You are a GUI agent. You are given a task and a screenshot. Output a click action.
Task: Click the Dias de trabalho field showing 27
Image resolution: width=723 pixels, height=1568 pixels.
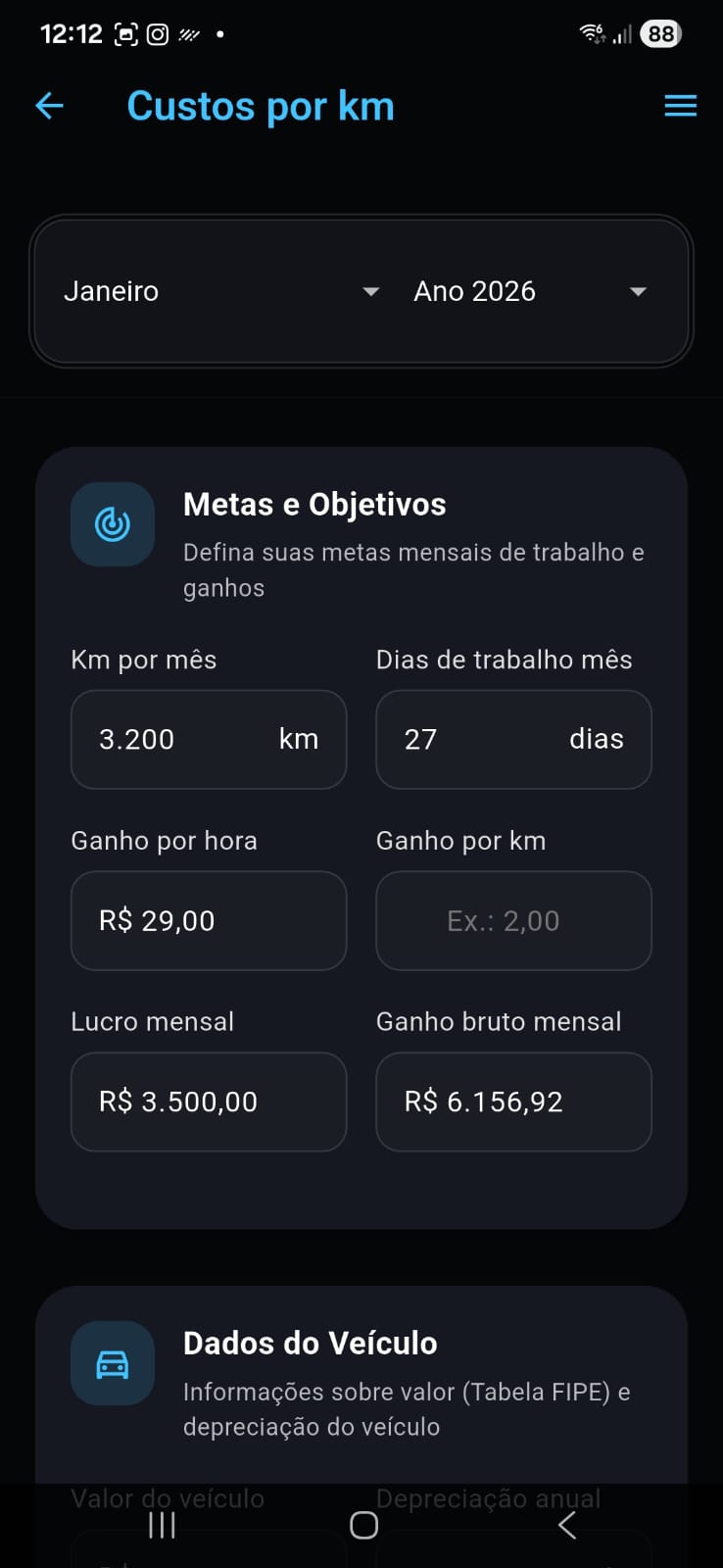(x=513, y=739)
